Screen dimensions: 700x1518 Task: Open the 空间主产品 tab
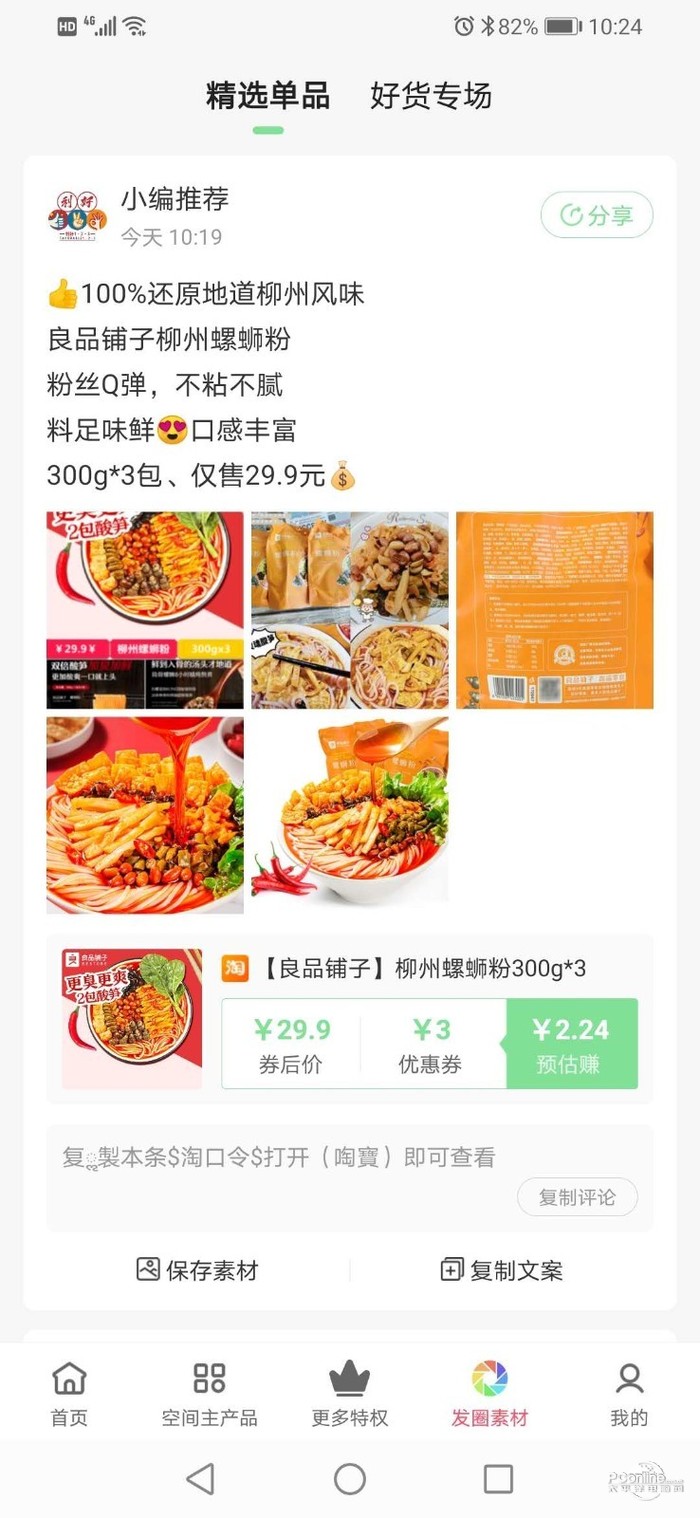209,1394
